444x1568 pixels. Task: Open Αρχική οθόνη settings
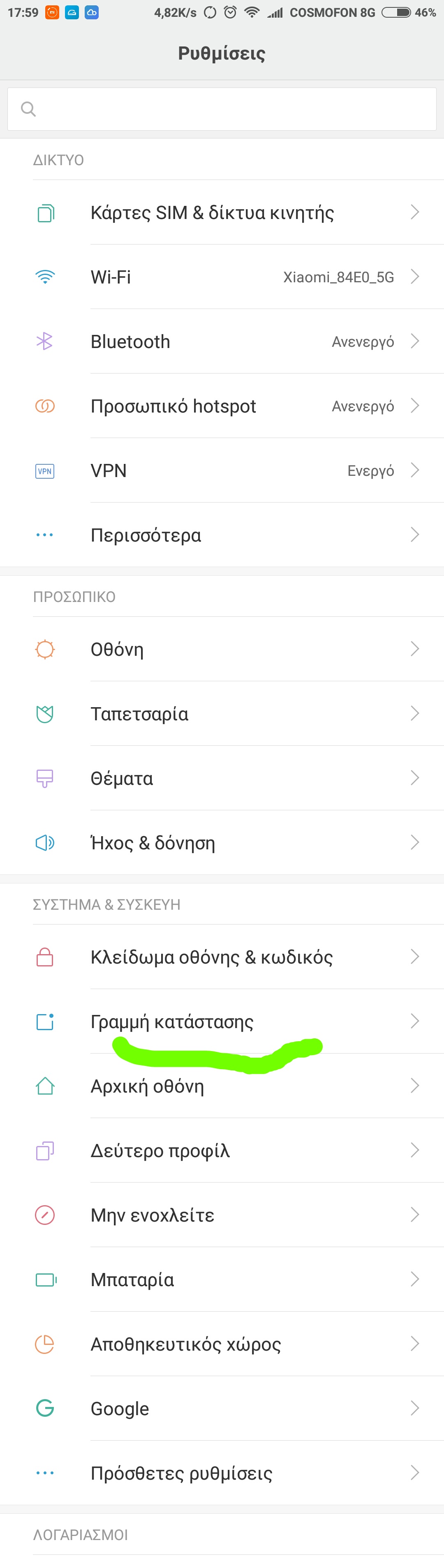(x=222, y=1086)
